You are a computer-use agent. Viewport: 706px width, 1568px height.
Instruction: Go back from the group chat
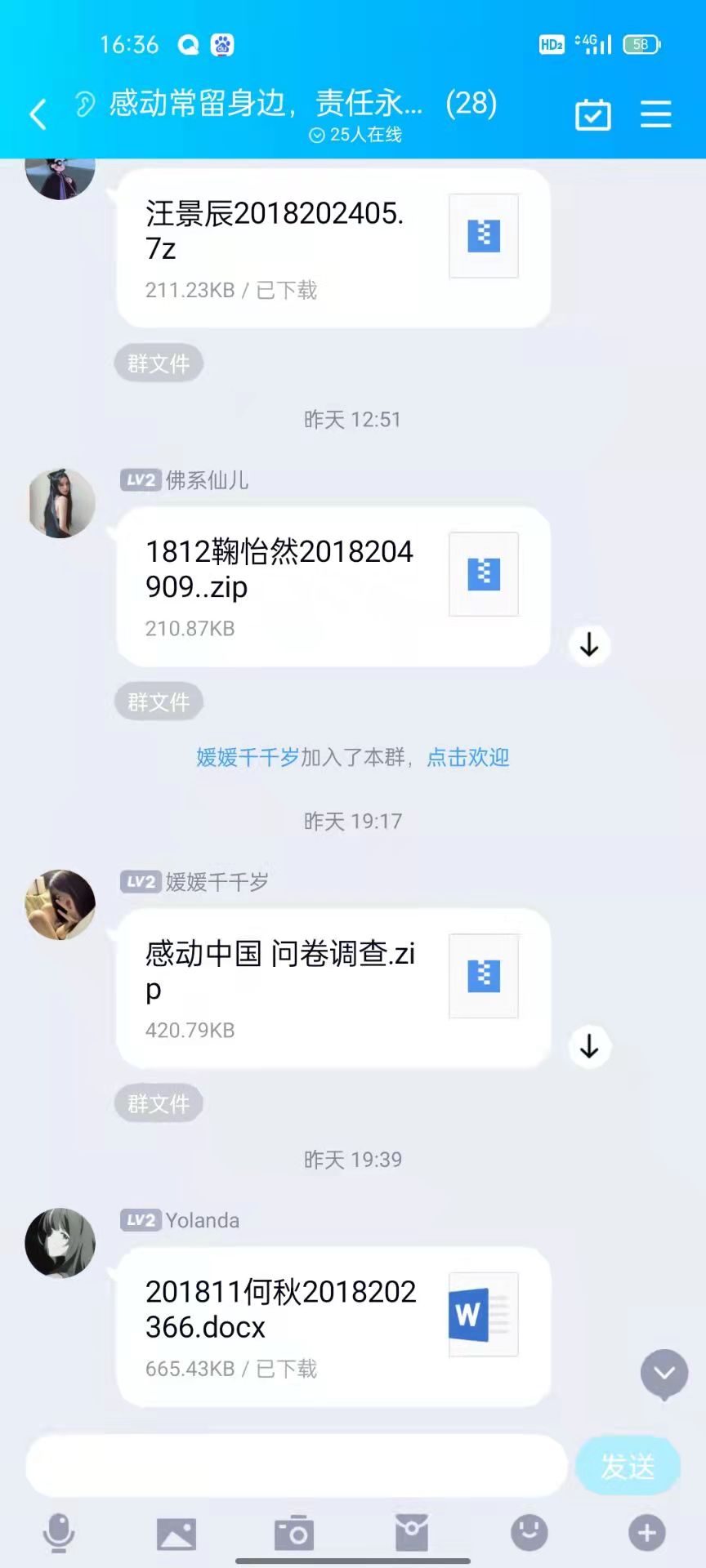tap(38, 114)
